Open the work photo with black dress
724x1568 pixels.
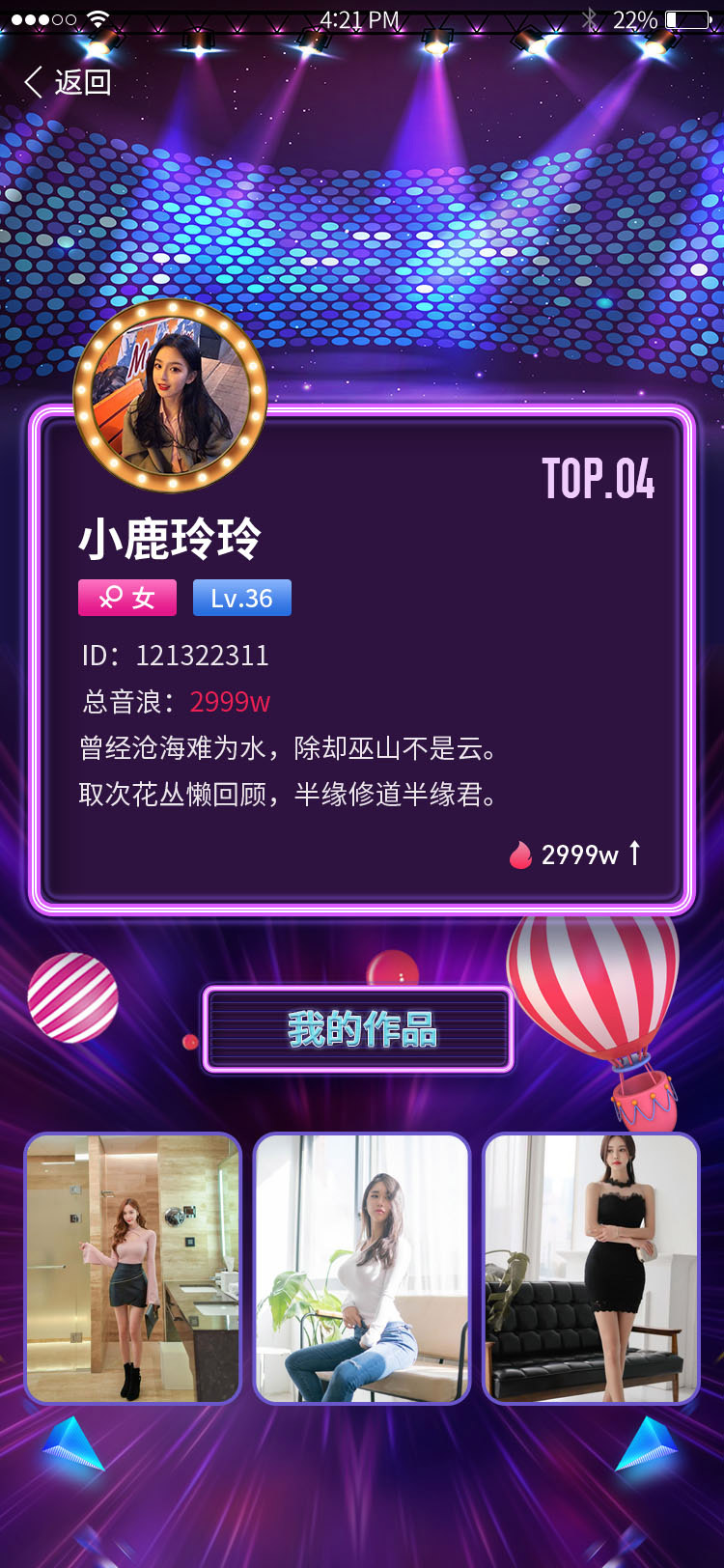[591, 1268]
